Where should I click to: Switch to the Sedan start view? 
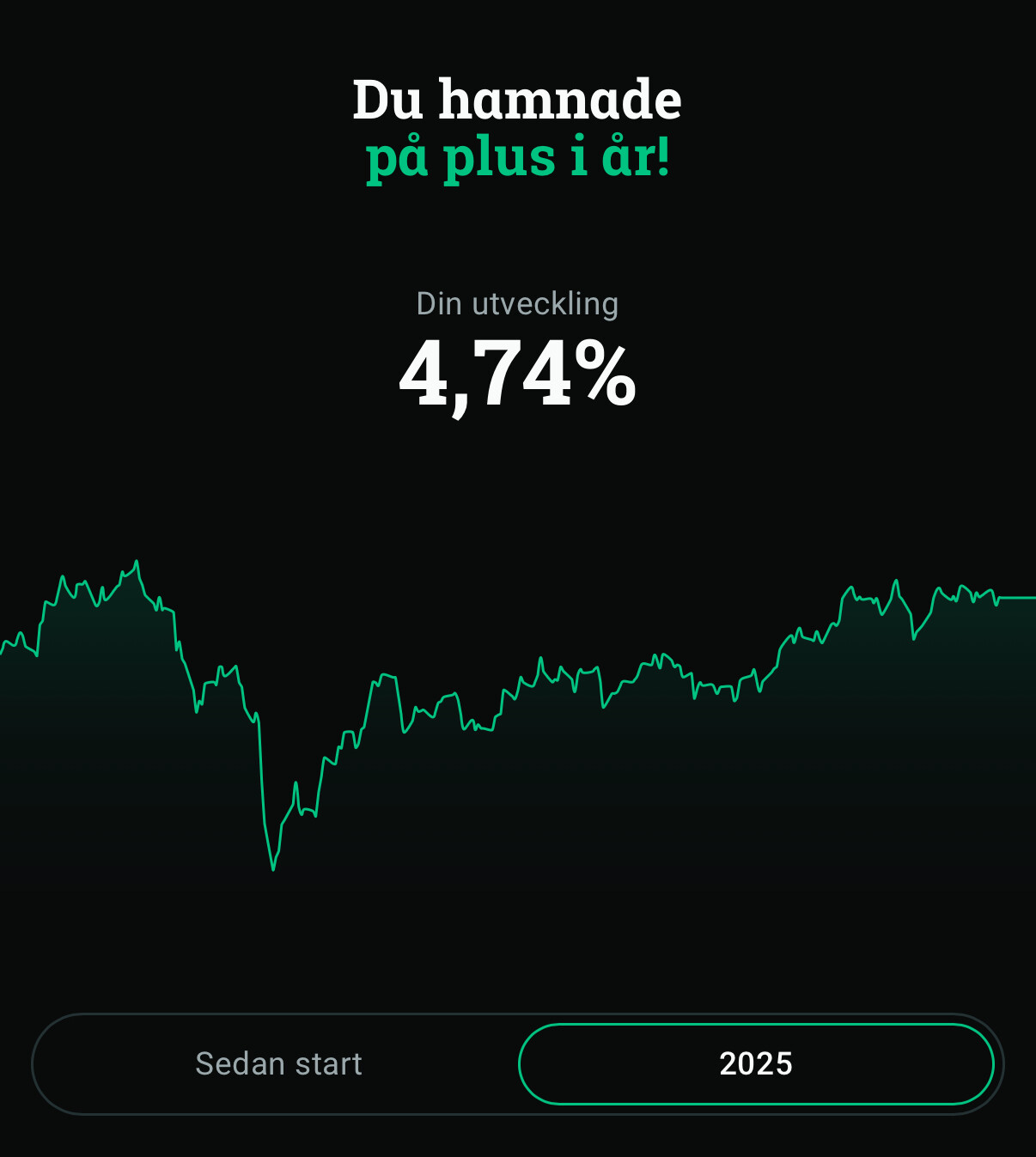coord(278,1064)
